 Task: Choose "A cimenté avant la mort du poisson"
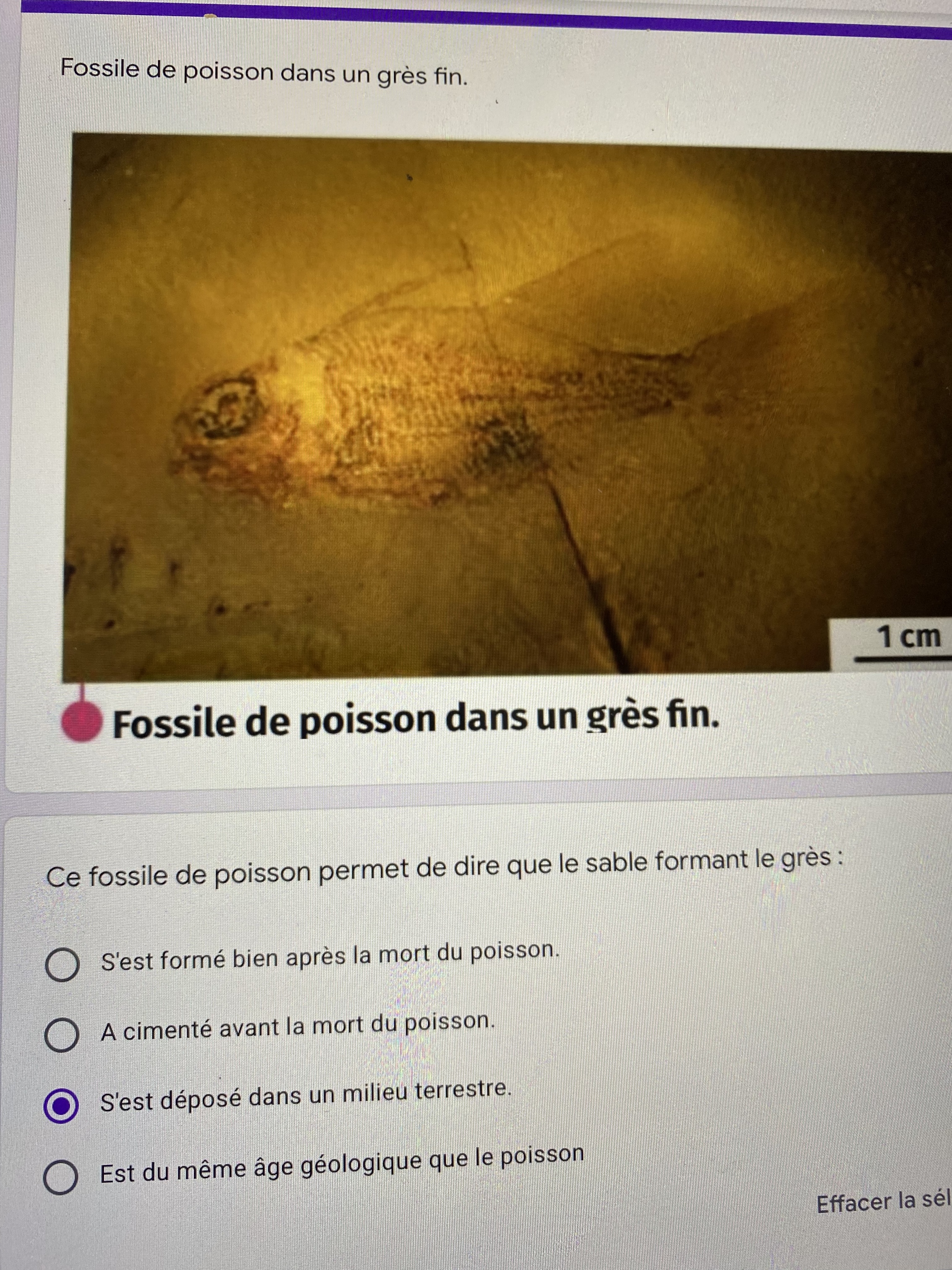(61, 1035)
